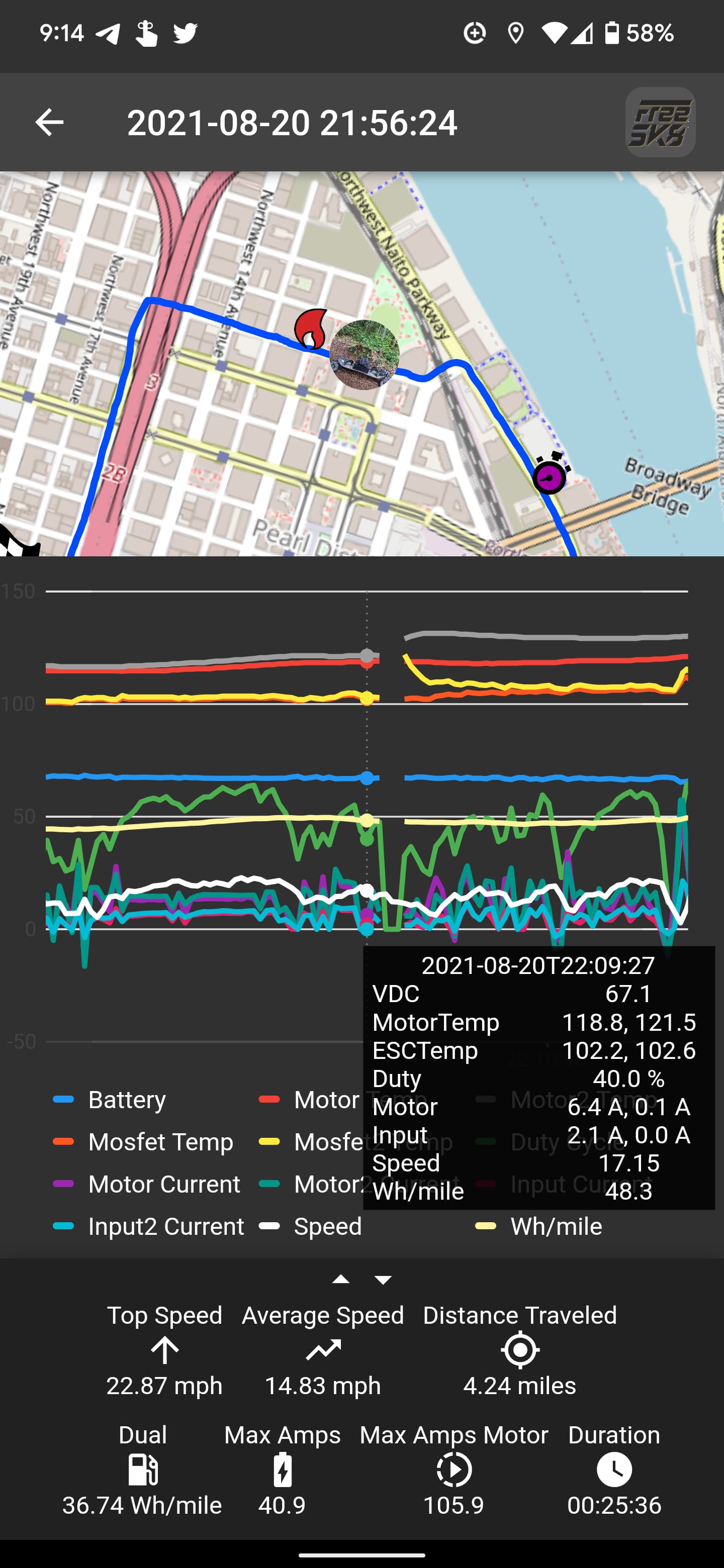Screen dimensions: 724x1568
Task: Toggle Input2 Current series visibility
Action: point(149,1226)
